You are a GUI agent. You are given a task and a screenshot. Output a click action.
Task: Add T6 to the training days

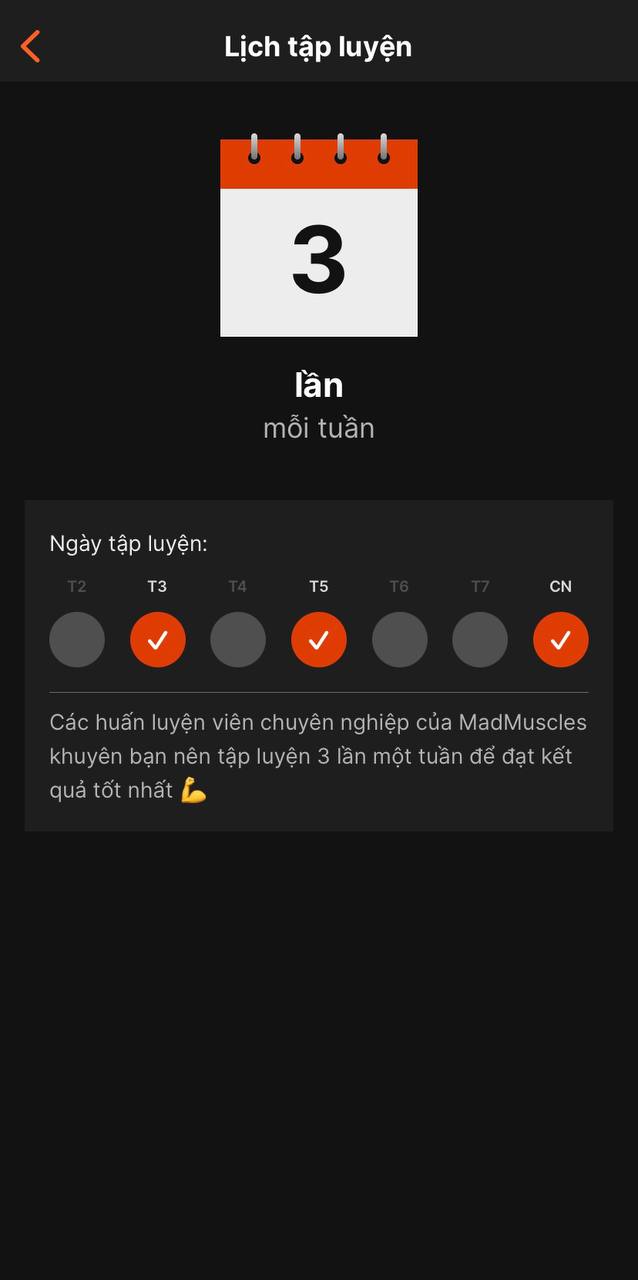399,639
